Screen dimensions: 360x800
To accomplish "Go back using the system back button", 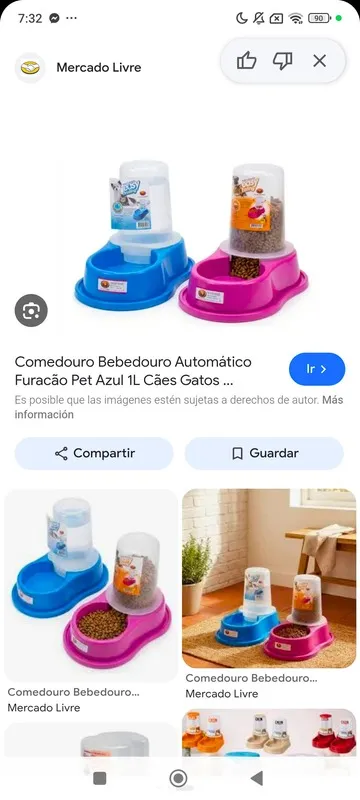I will 257,778.
